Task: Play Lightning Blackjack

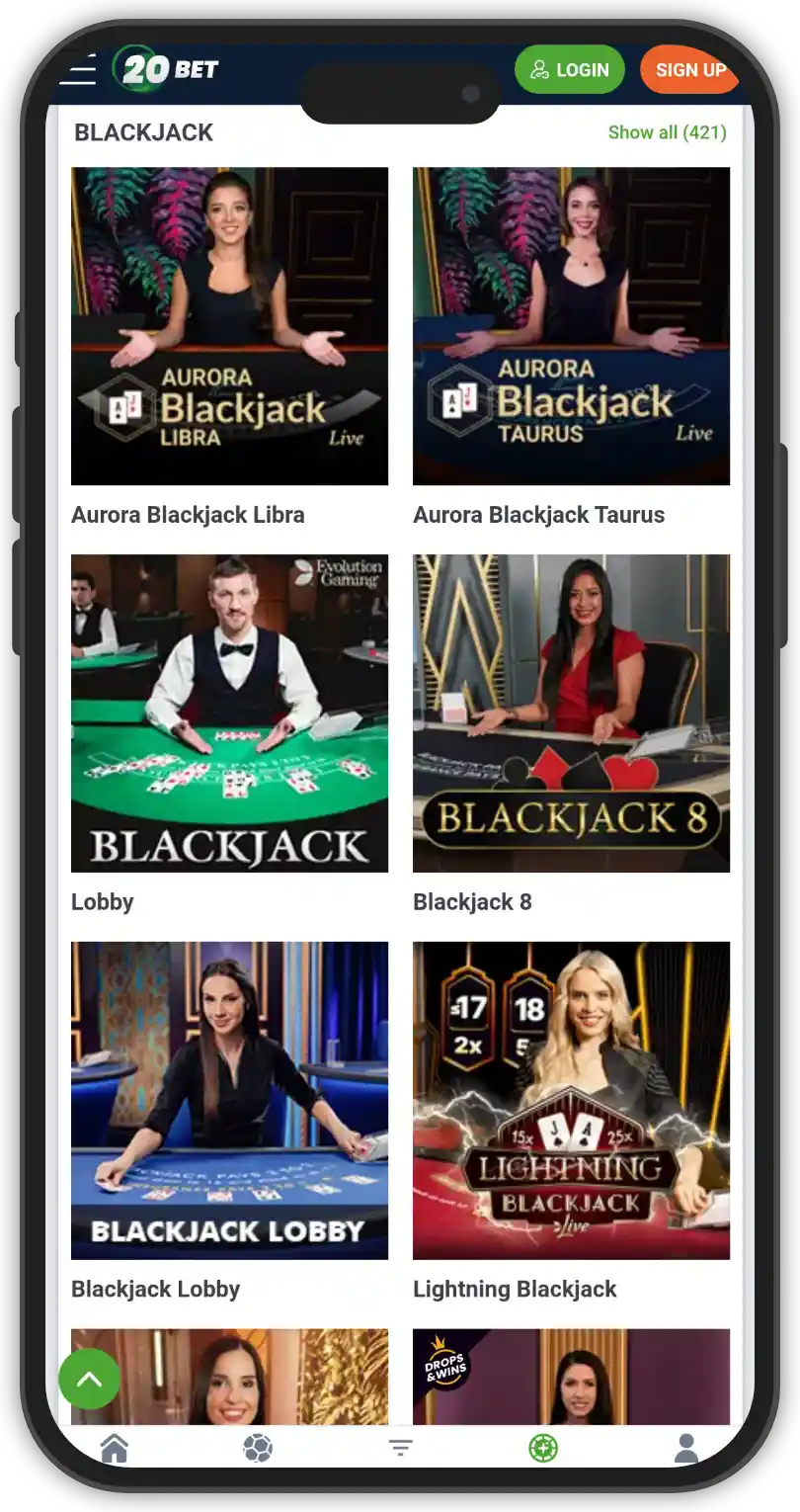Action: click(571, 1100)
